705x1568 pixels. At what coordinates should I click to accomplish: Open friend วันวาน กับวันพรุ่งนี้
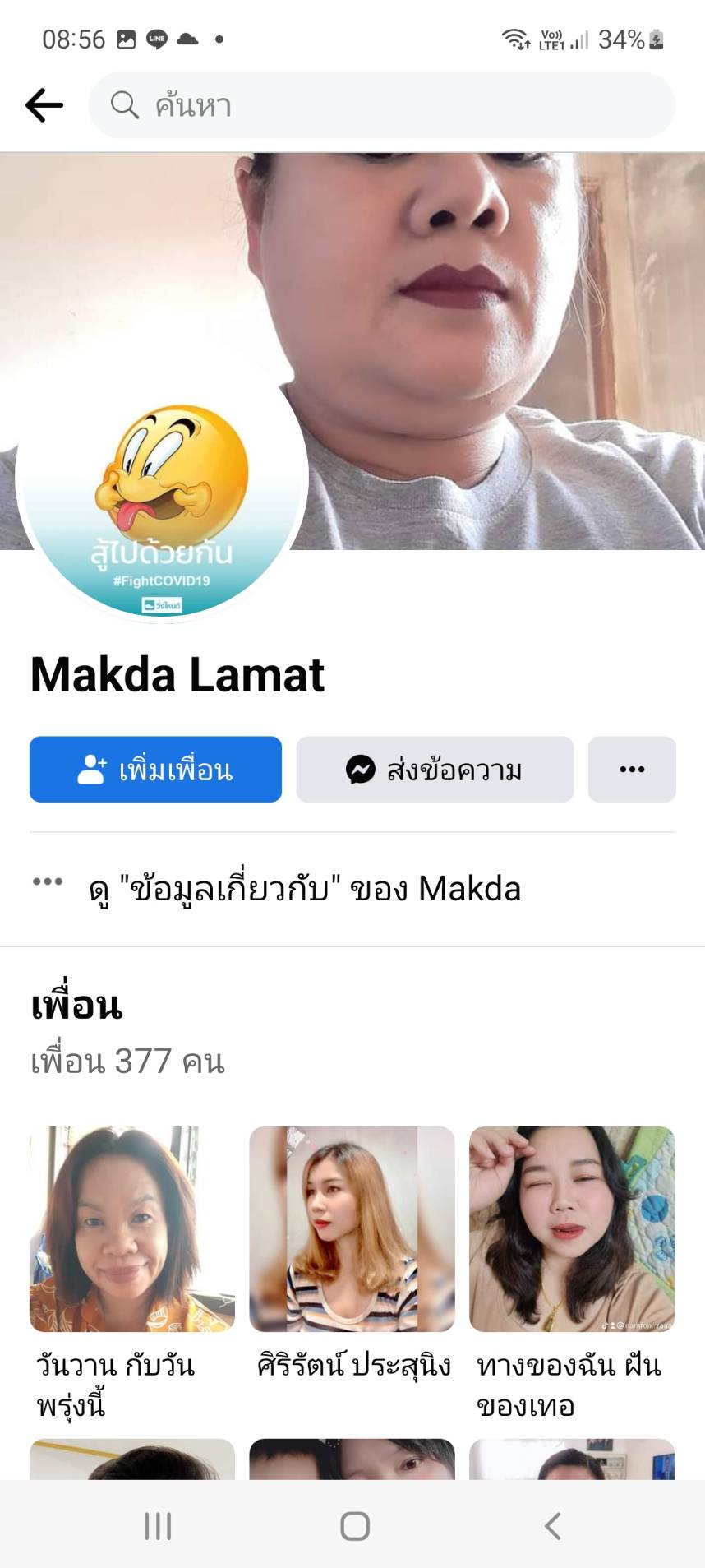[132, 1229]
